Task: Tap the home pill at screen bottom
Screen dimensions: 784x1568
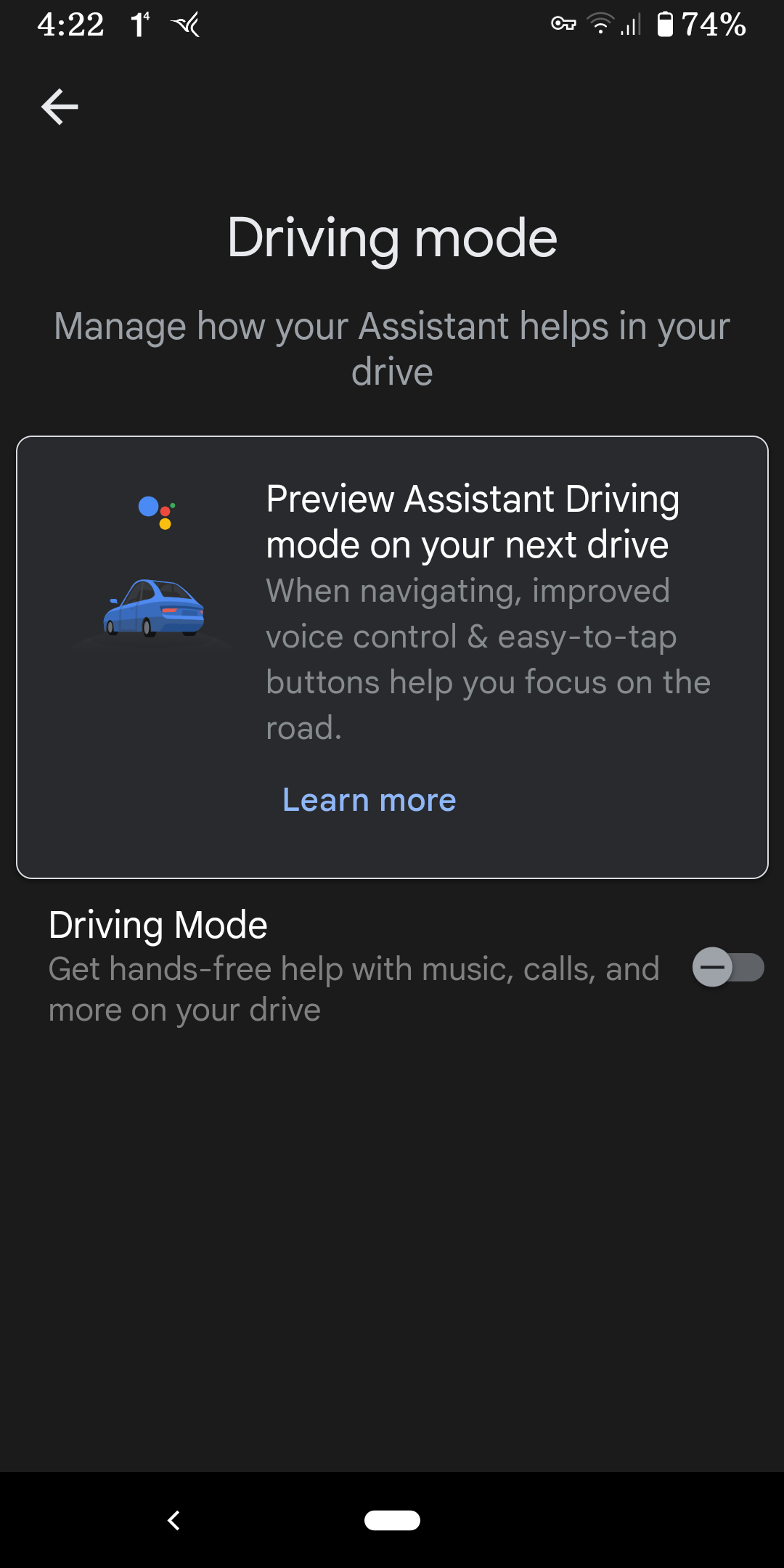Action: click(392, 1521)
